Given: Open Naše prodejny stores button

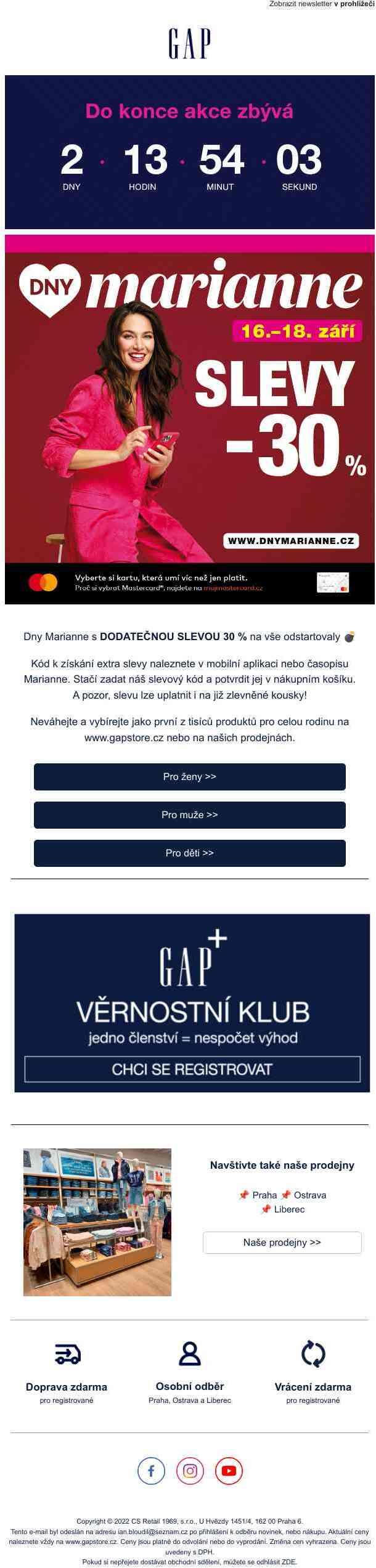Looking at the screenshot, I should point(282,1242).
